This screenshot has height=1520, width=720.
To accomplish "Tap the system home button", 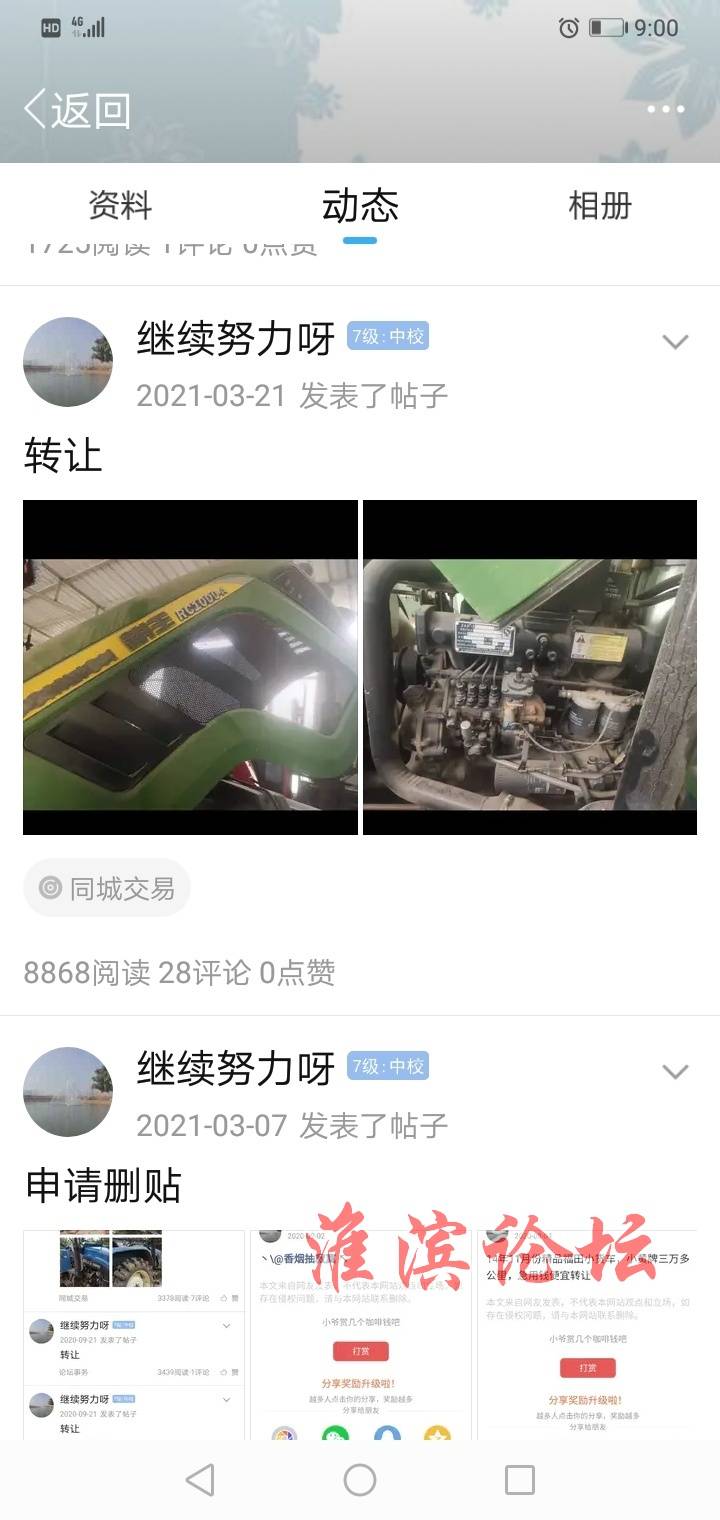I will point(360,1480).
